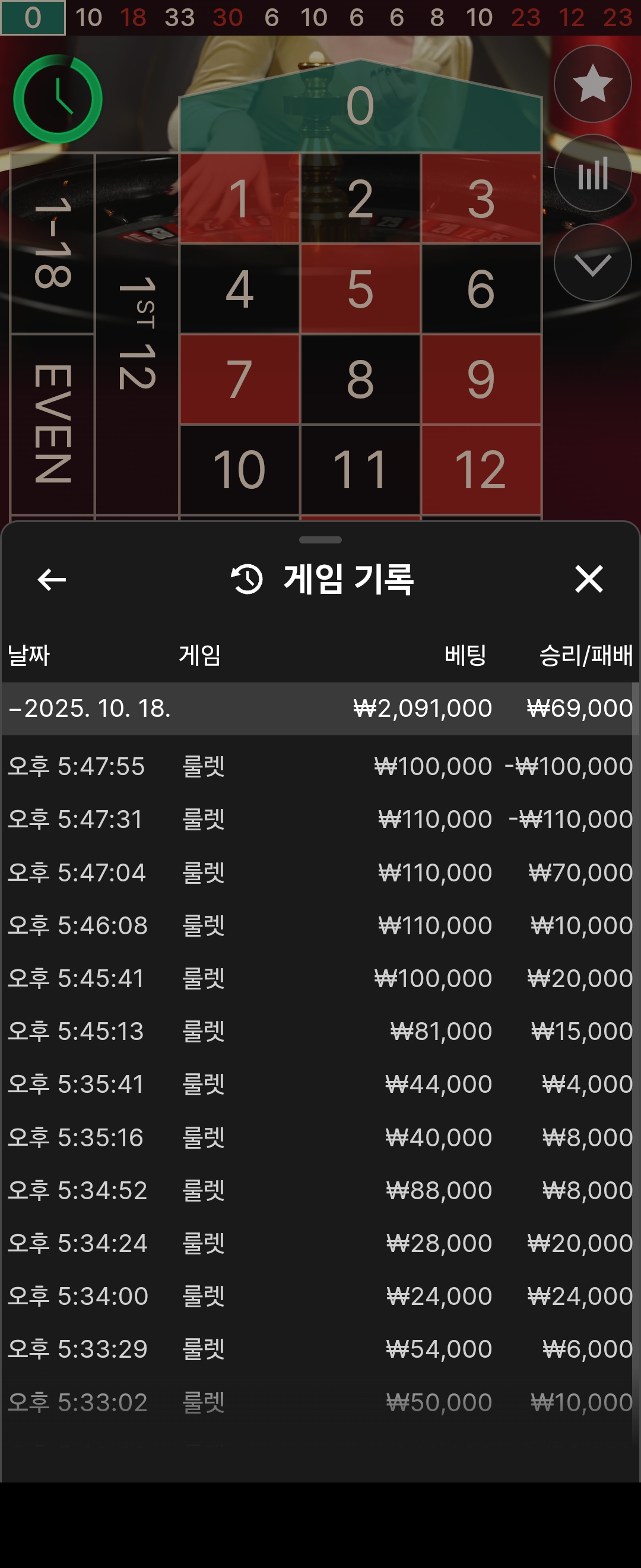The height and width of the screenshot is (1568, 641).
Task: Select the 오후 5:45:41 룰렛 entry
Action: (320, 978)
